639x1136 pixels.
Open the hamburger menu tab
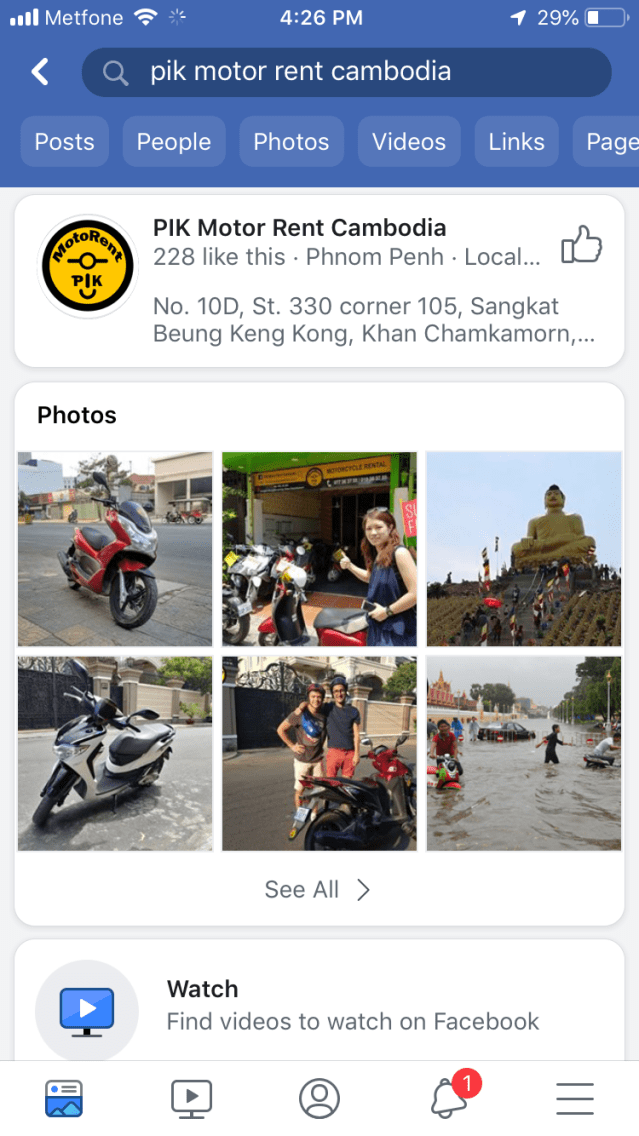(575, 1098)
